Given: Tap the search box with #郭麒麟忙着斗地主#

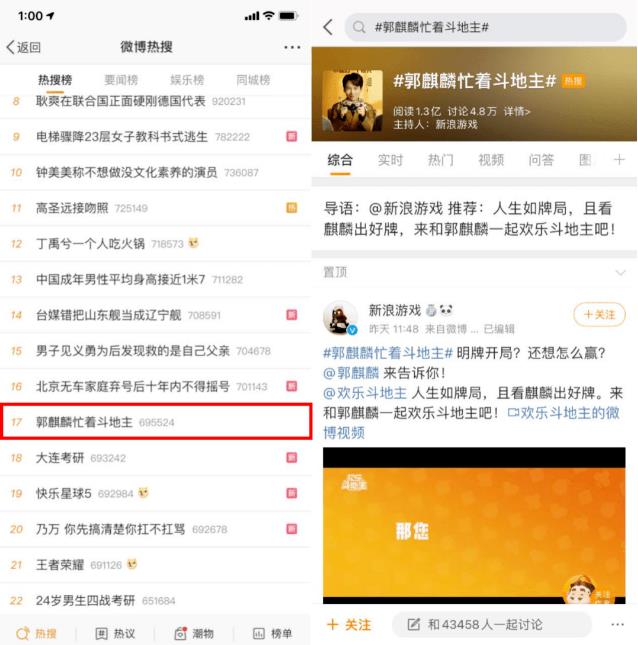Looking at the screenshot, I should [485, 29].
